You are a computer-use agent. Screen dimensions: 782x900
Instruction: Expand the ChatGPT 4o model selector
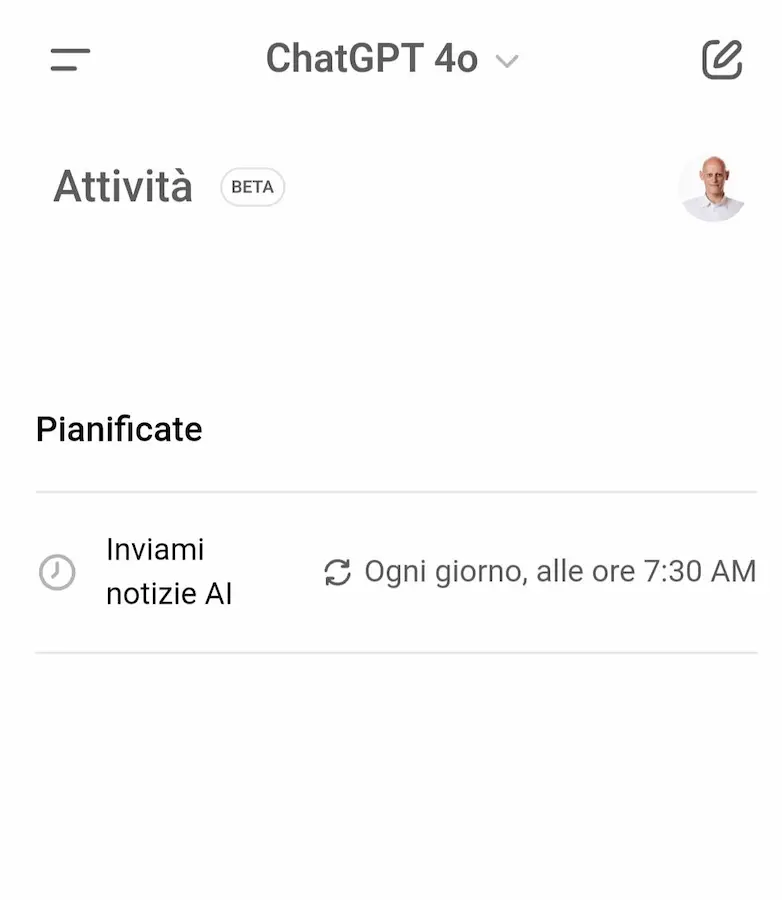[392, 60]
